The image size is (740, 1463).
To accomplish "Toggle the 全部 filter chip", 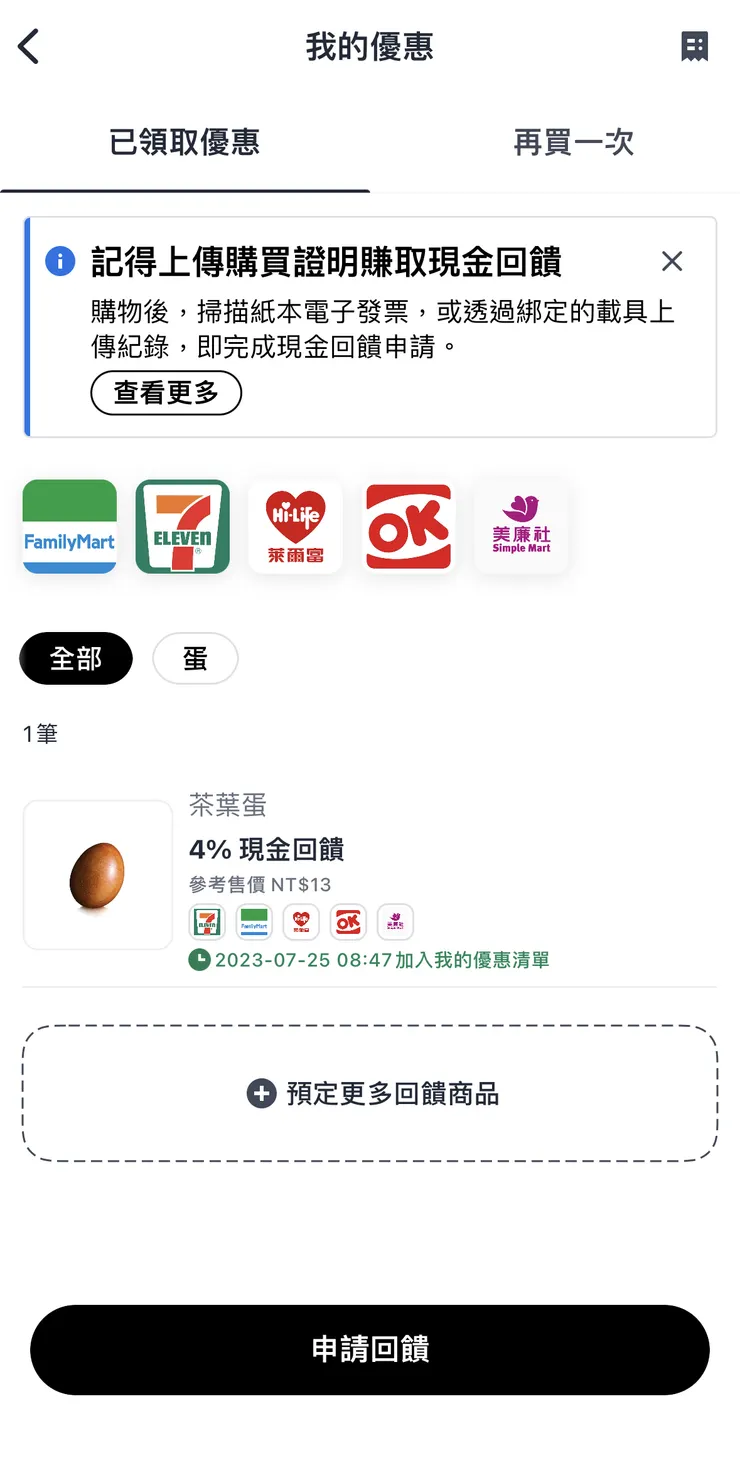I will (x=76, y=658).
